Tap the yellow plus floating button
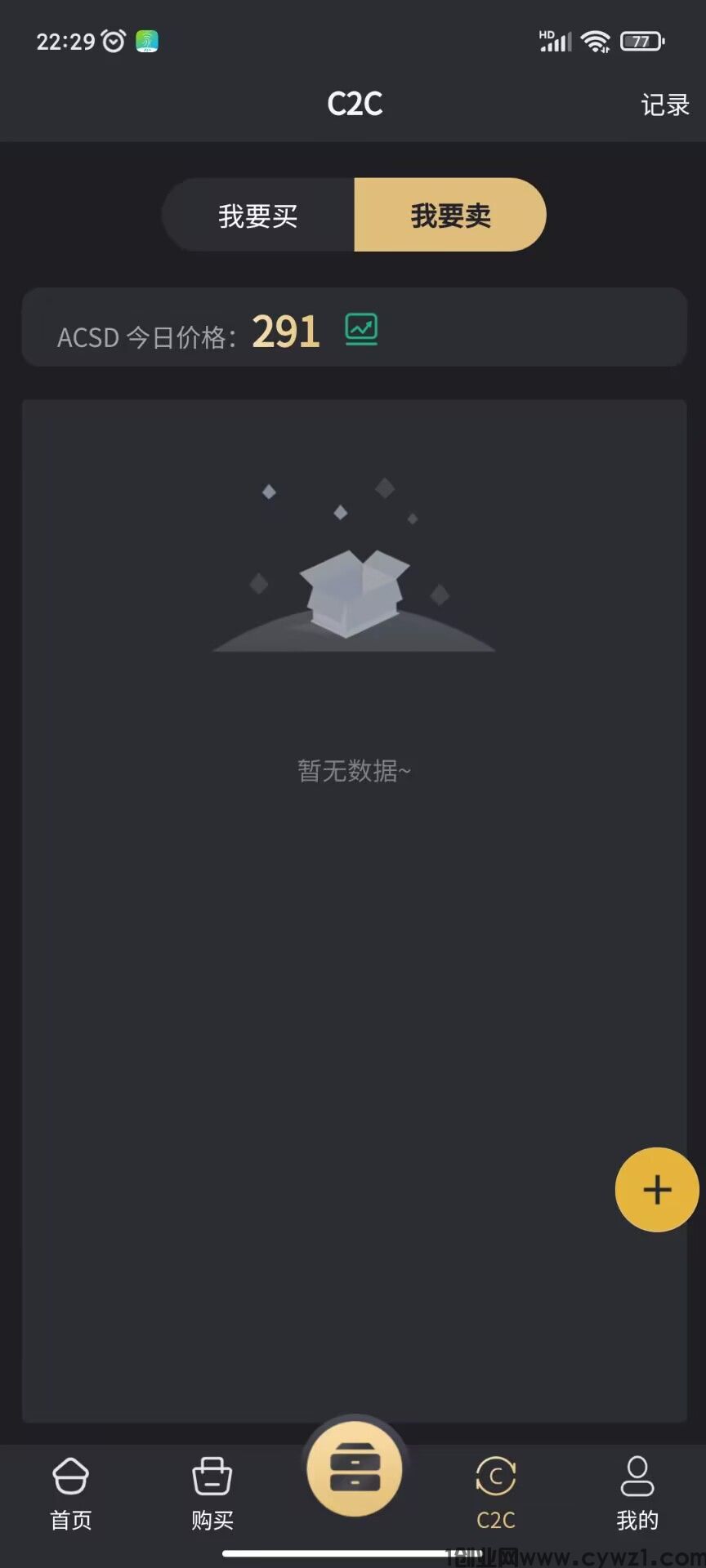Screen dimensions: 706x1568 [657, 1189]
